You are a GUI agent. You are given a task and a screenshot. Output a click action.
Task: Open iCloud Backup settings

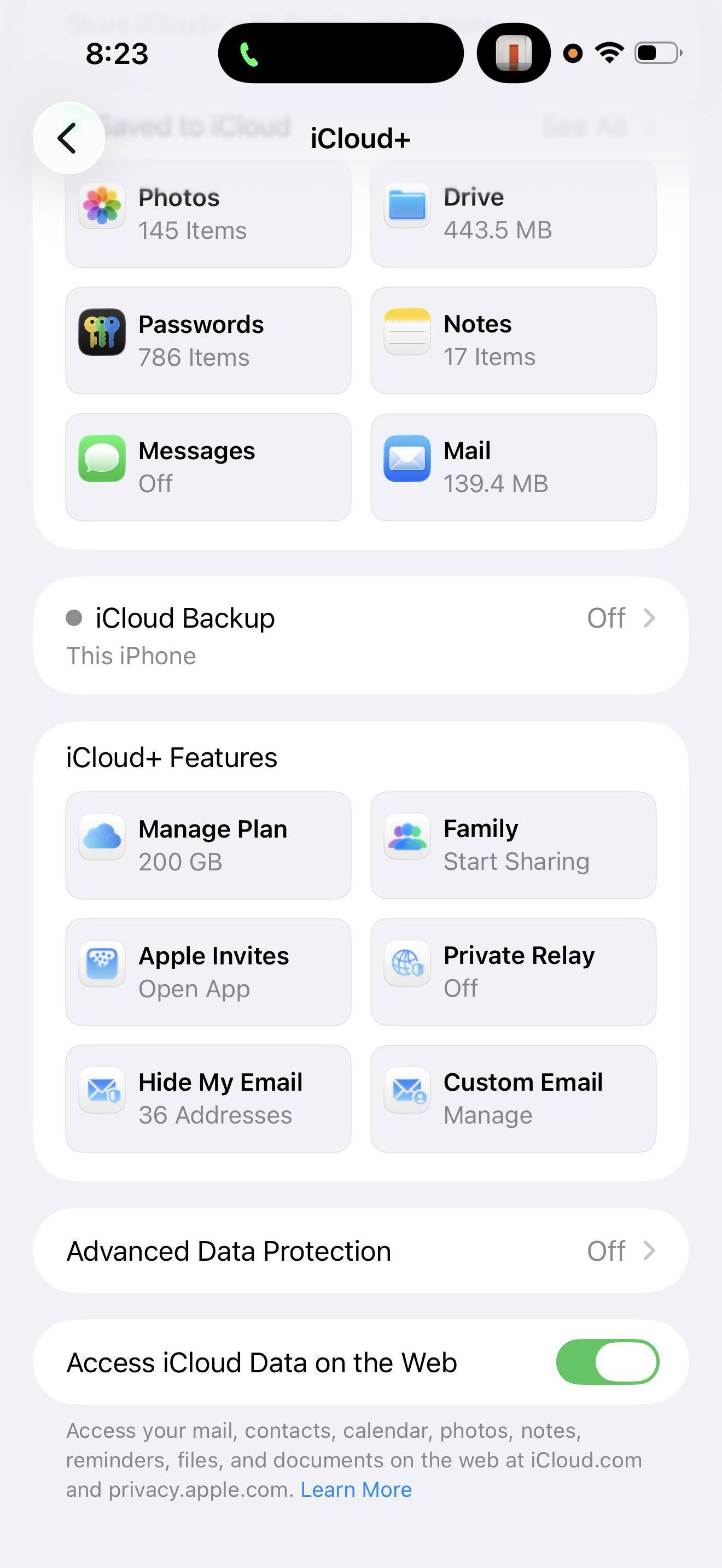360,635
